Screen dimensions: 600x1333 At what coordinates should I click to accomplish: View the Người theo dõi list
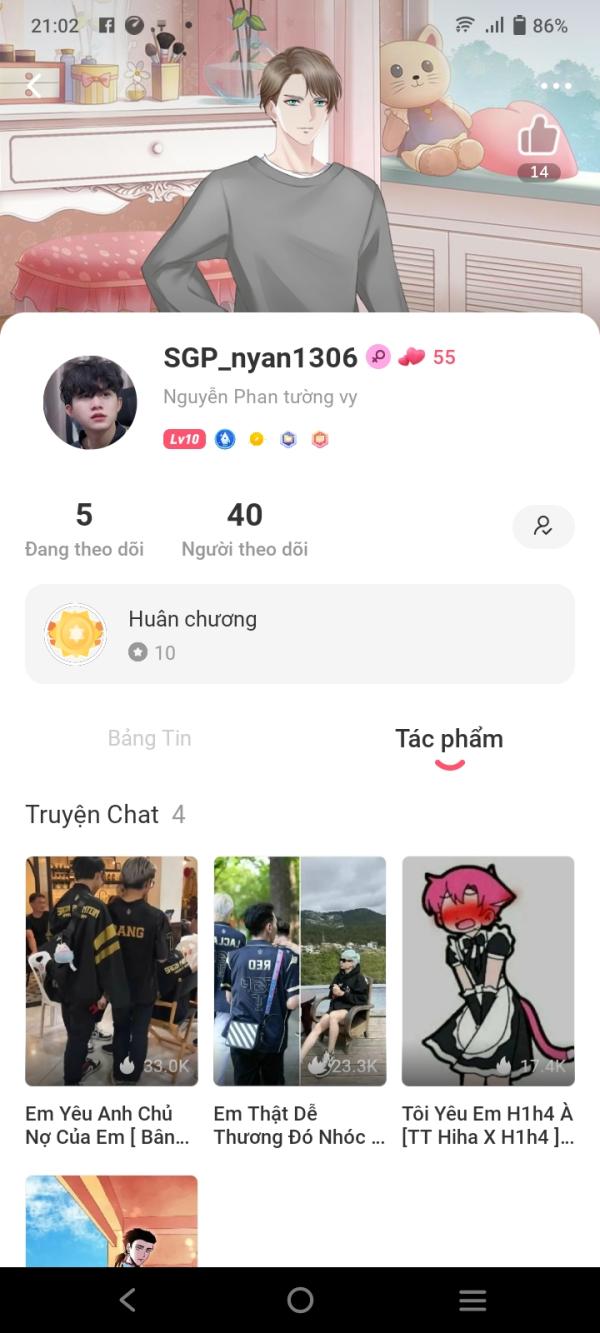tap(244, 530)
